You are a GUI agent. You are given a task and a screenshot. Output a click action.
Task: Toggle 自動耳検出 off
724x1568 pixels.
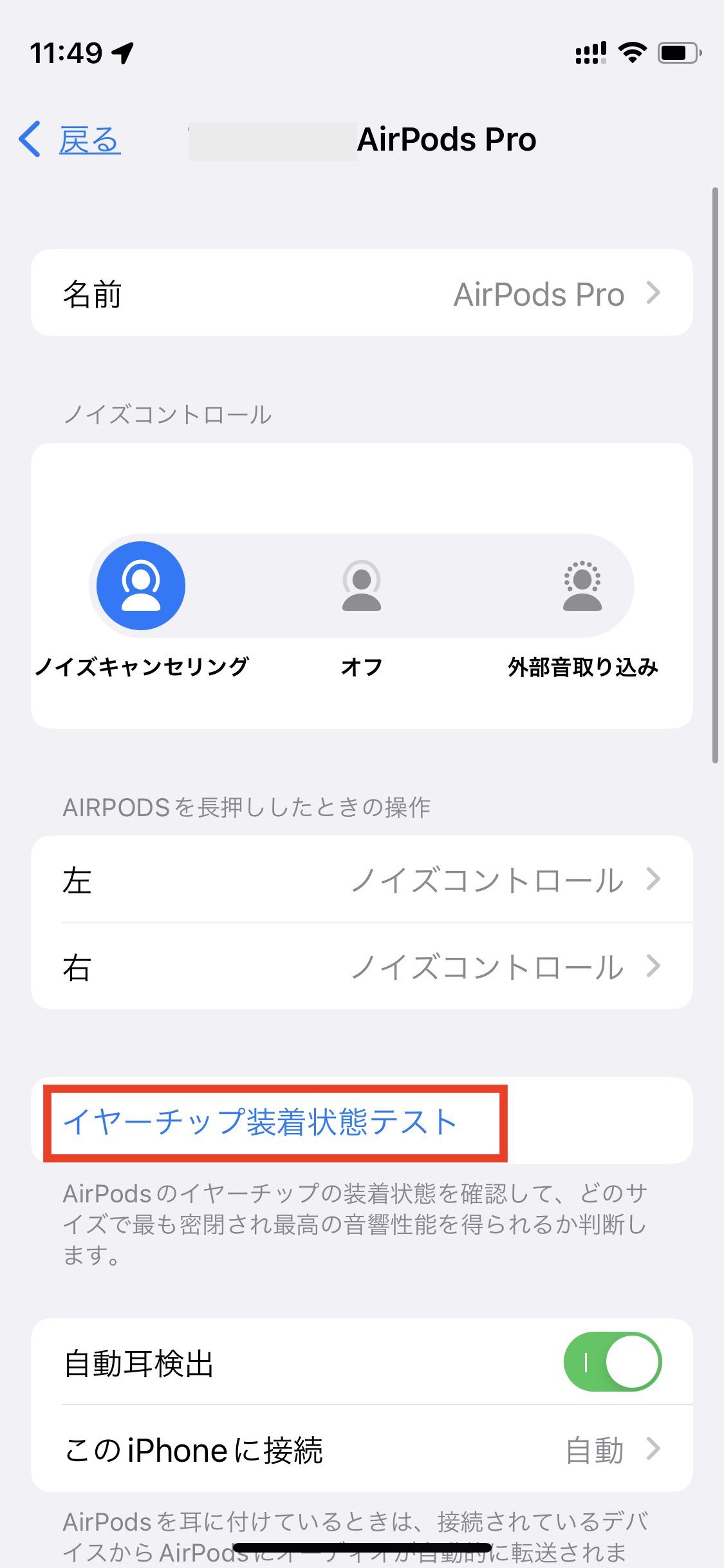(613, 1361)
